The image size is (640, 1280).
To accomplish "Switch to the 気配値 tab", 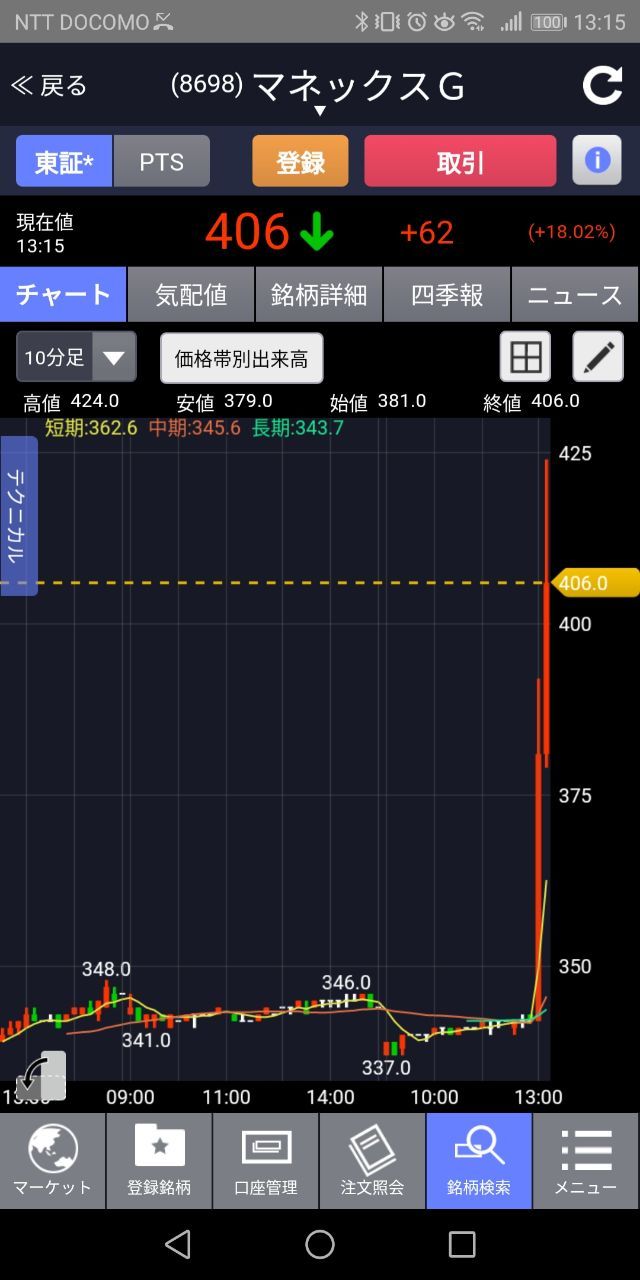I will (x=191, y=295).
